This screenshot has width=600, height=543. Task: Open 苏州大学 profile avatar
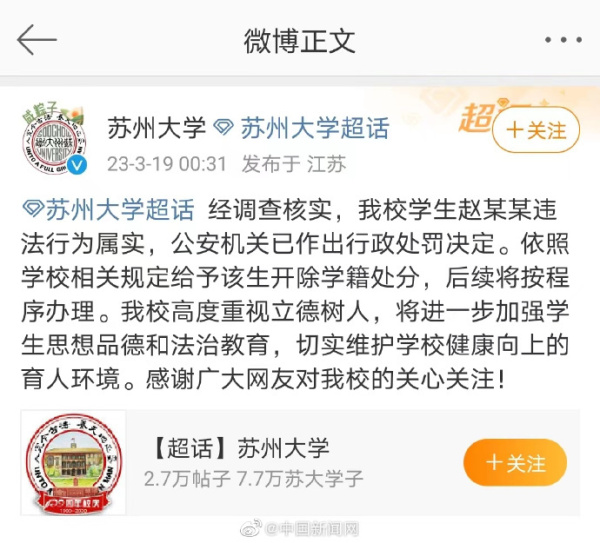52,139
